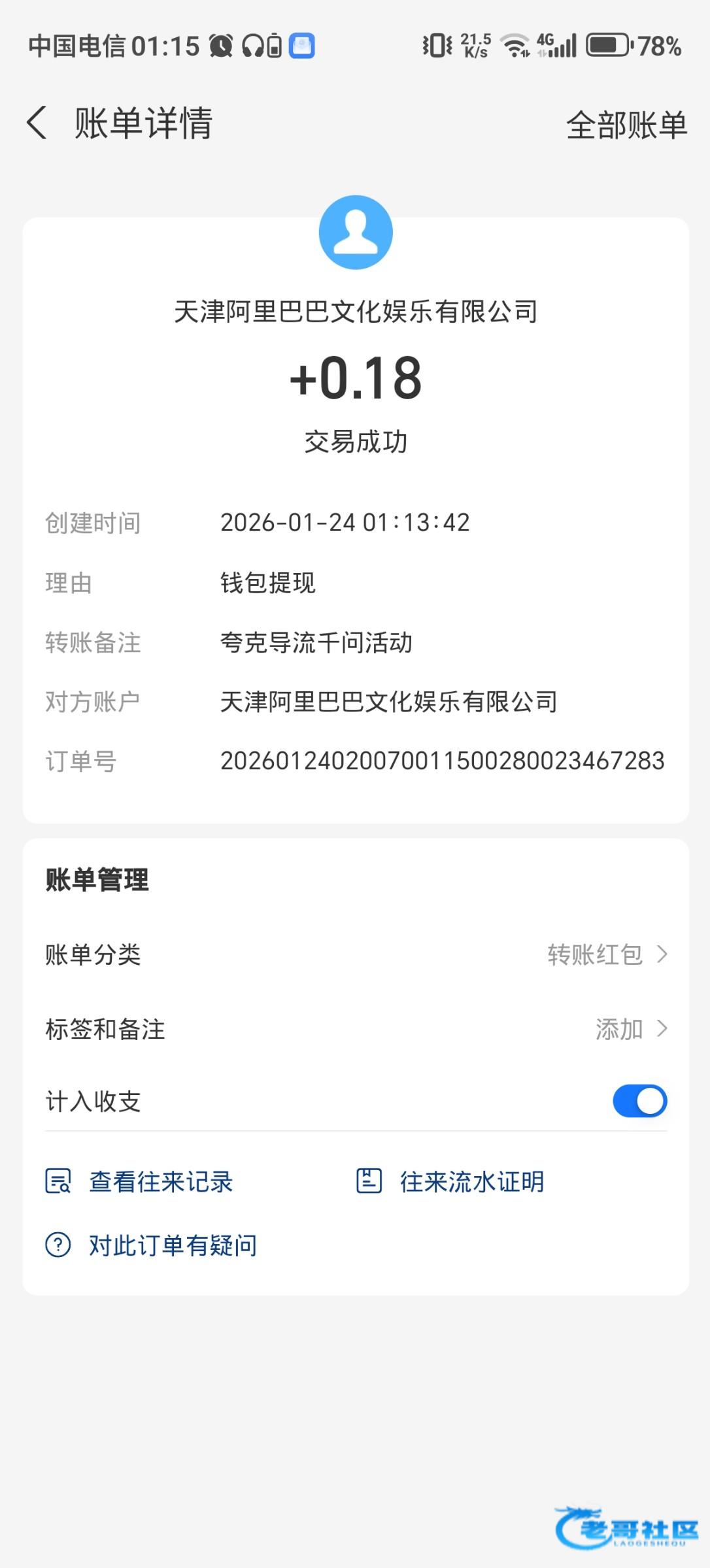Open 账单分类 row showing 转账红包
The width and height of the screenshot is (710, 1568).
point(355,955)
